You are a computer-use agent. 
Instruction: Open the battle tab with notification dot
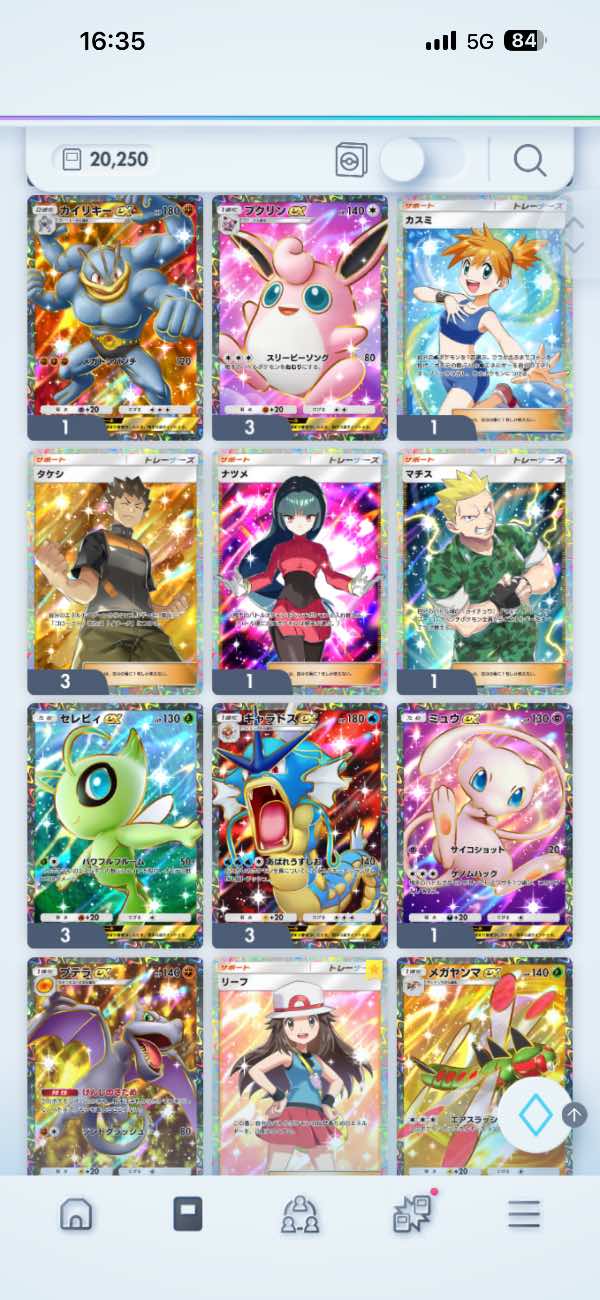pos(411,1214)
